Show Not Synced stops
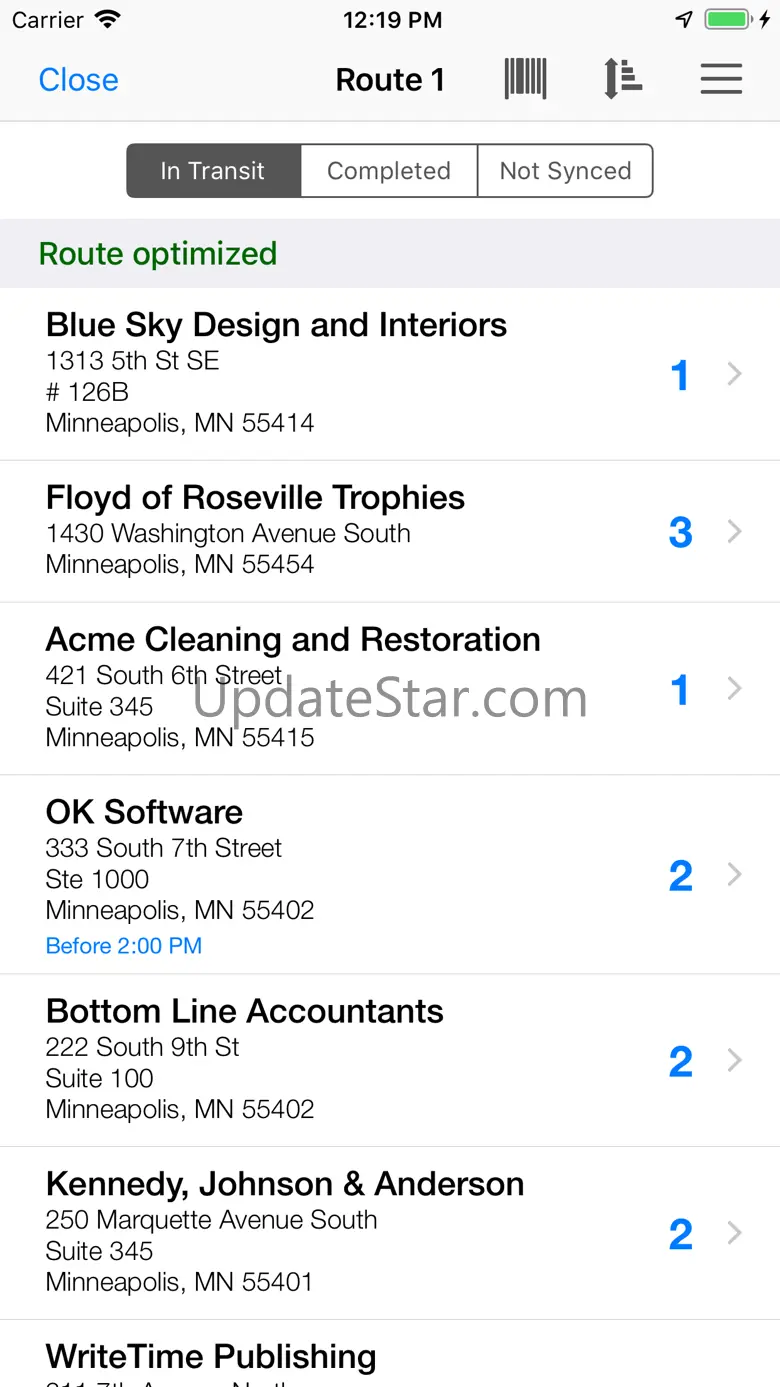The width and height of the screenshot is (780, 1387). 565,171
